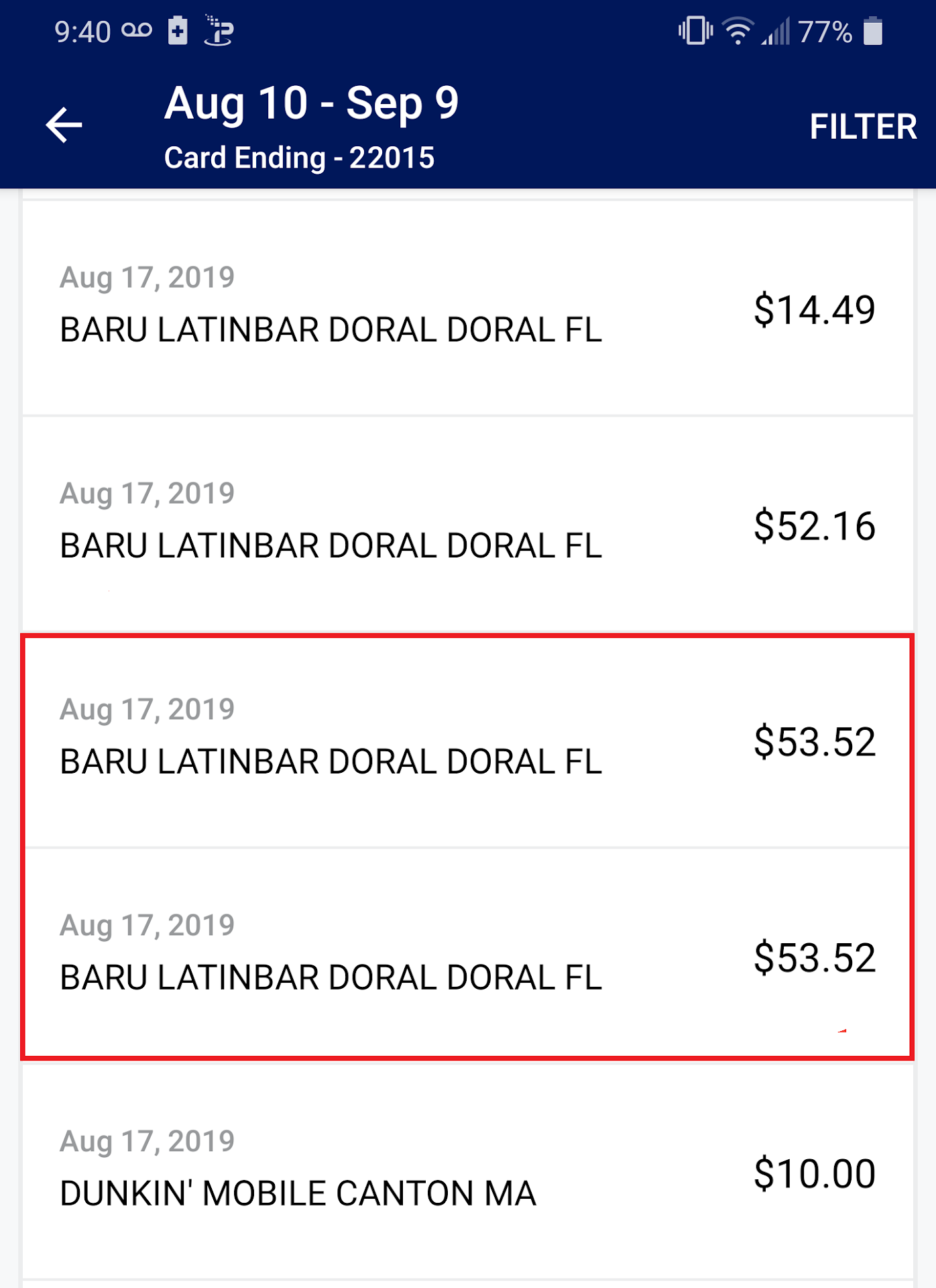Go back using the arrow icon
Image resolution: width=936 pixels, height=1288 pixels.
click(64, 125)
